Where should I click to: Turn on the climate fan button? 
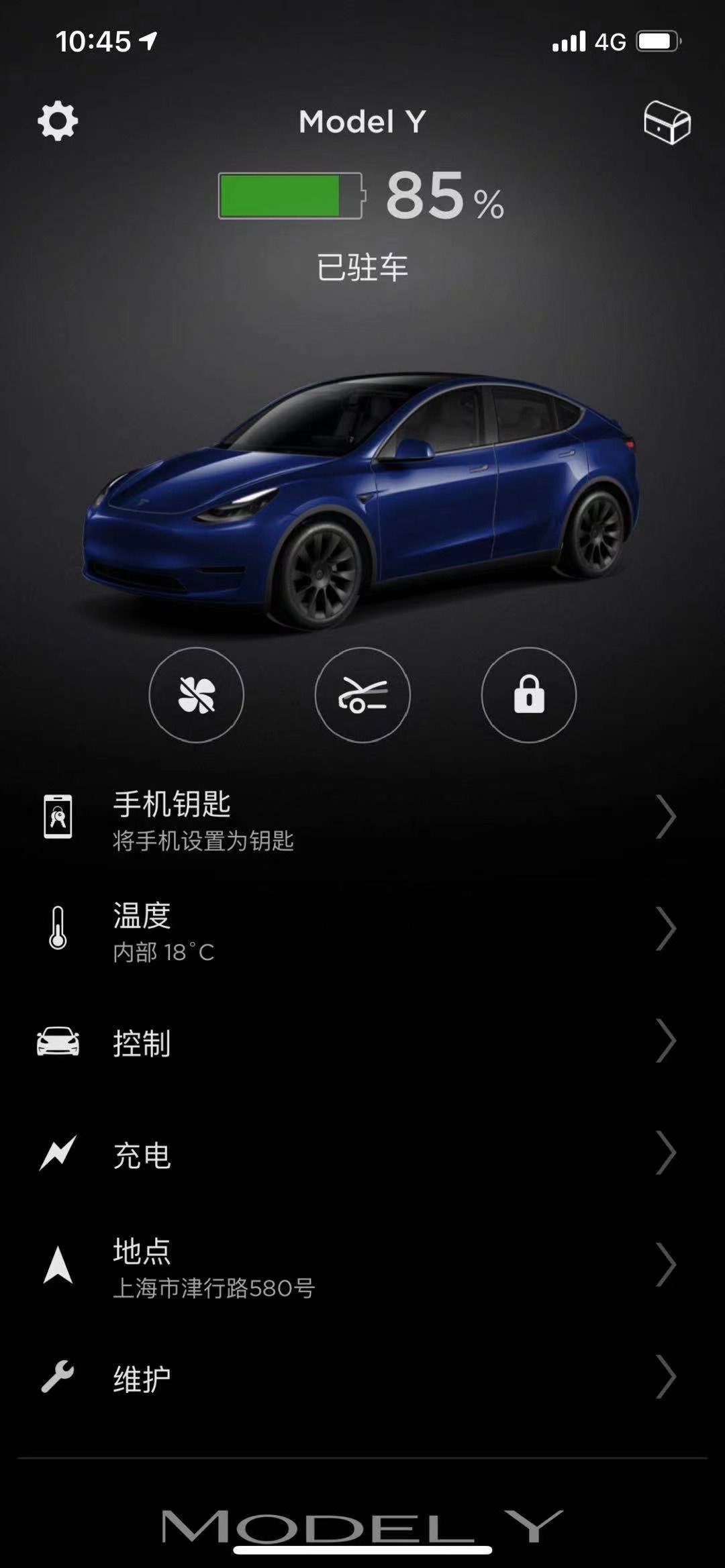click(196, 694)
